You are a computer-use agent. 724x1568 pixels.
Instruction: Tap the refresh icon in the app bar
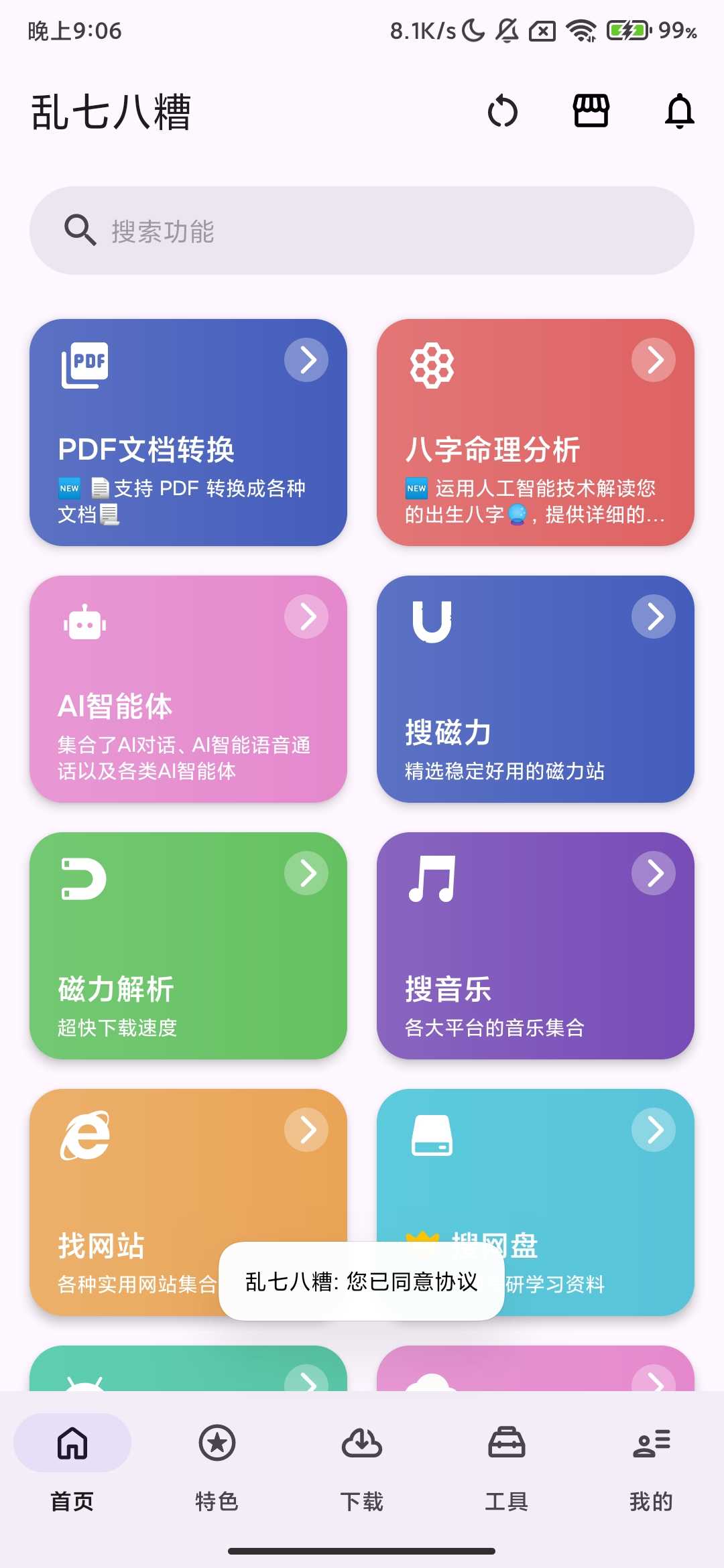[x=503, y=111]
